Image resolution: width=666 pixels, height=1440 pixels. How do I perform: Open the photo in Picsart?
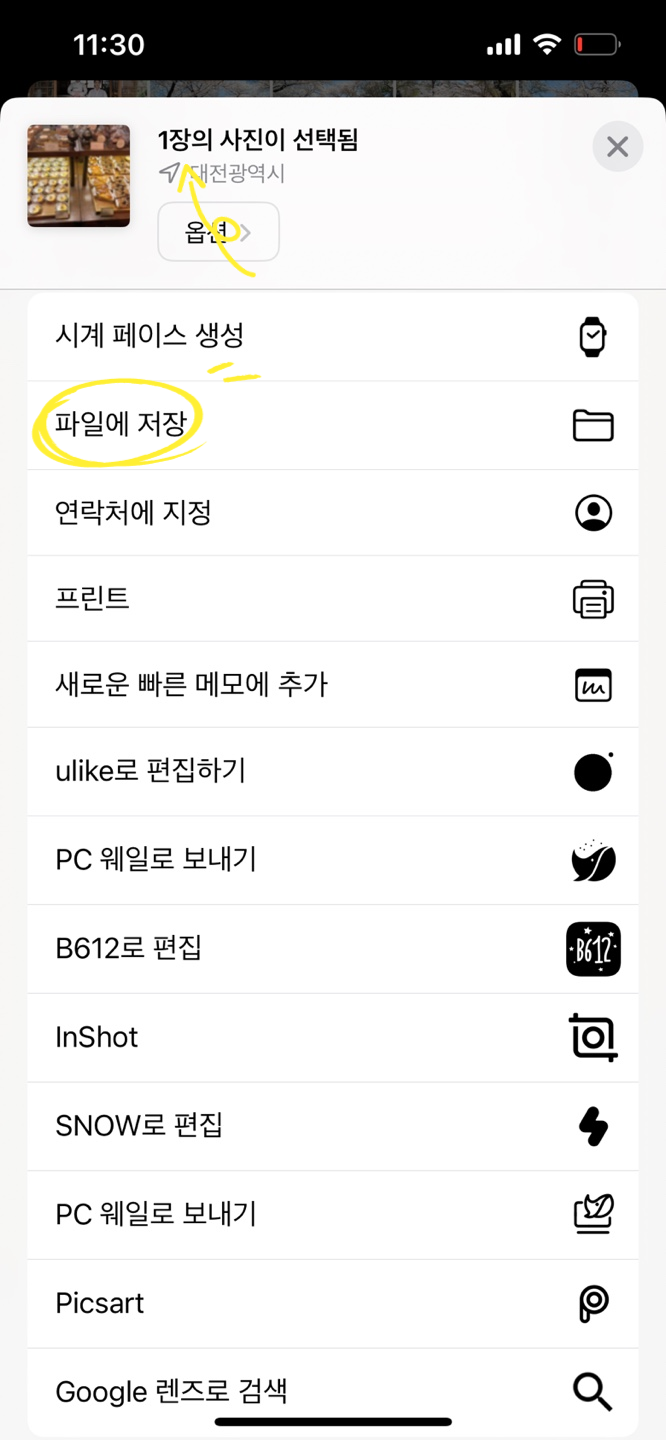click(332, 1303)
